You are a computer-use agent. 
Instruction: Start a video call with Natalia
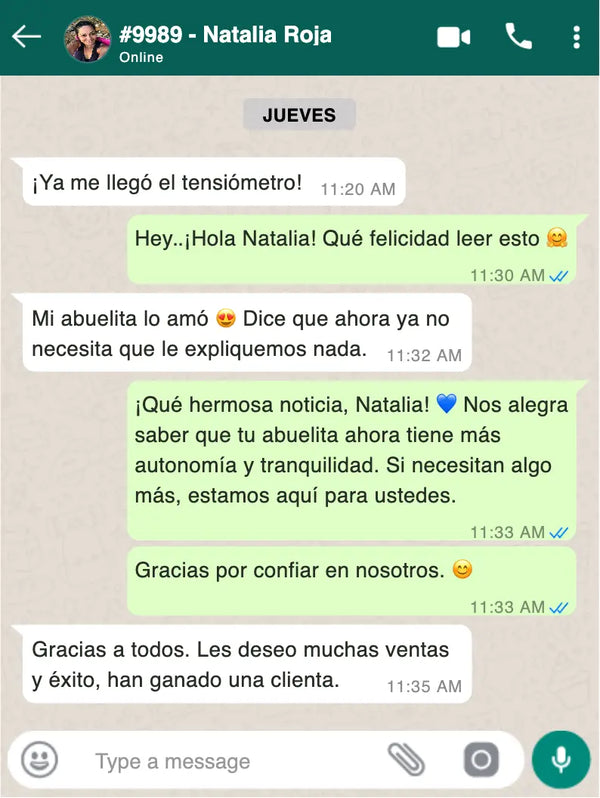(x=453, y=37)
